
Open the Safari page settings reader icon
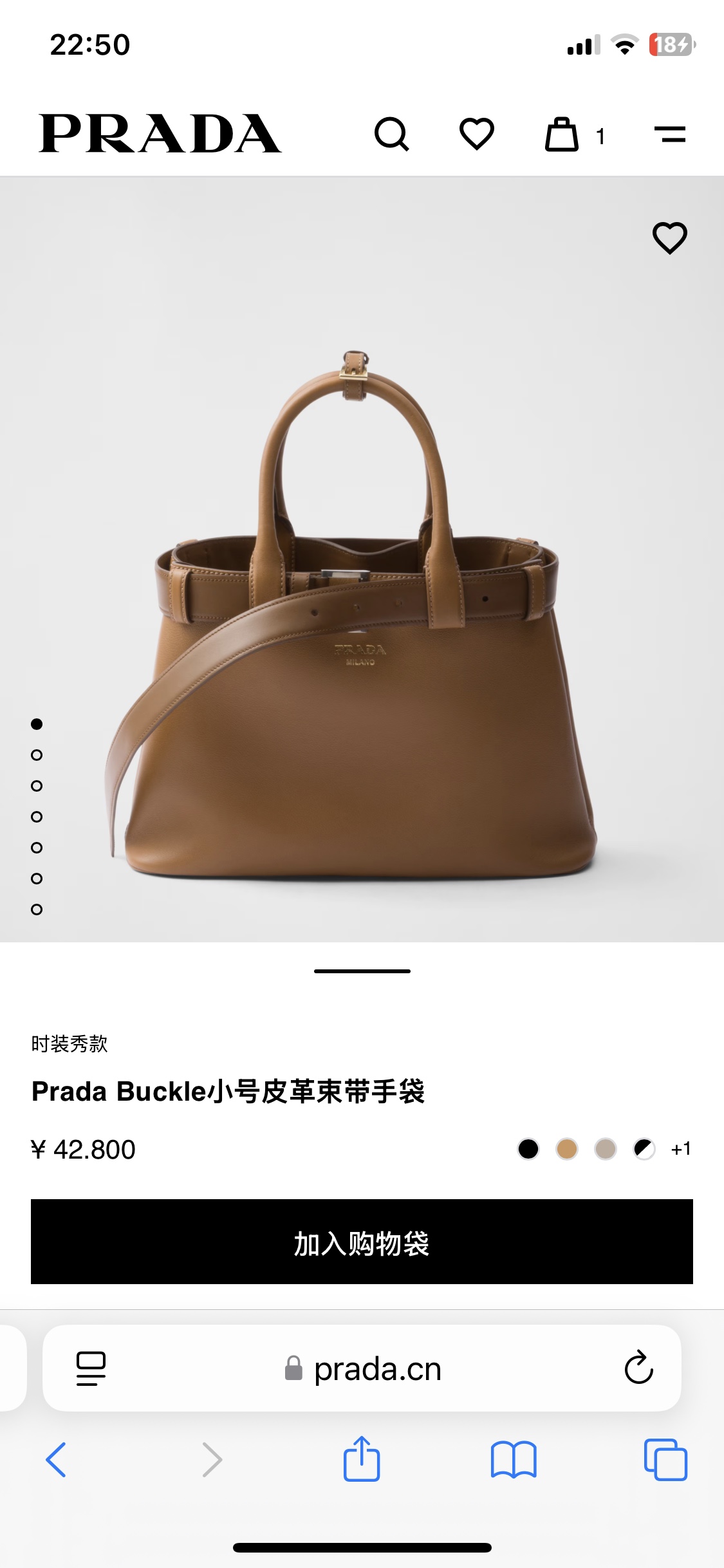pos(91,1368)
